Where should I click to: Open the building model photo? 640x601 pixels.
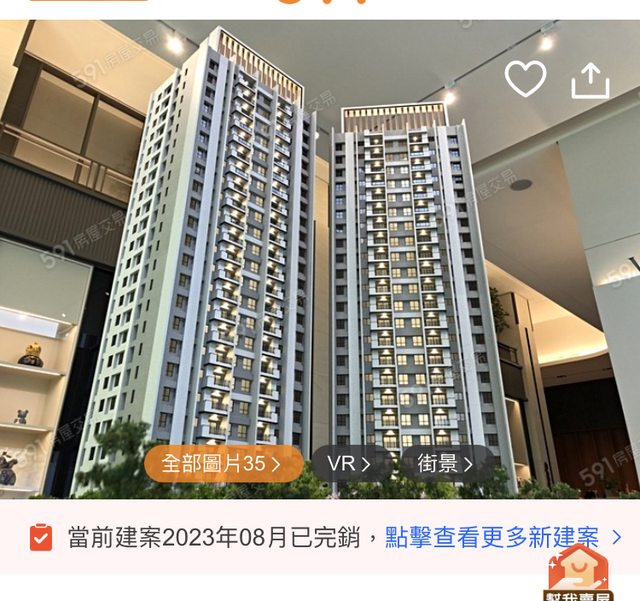click(x=320, y=260)
